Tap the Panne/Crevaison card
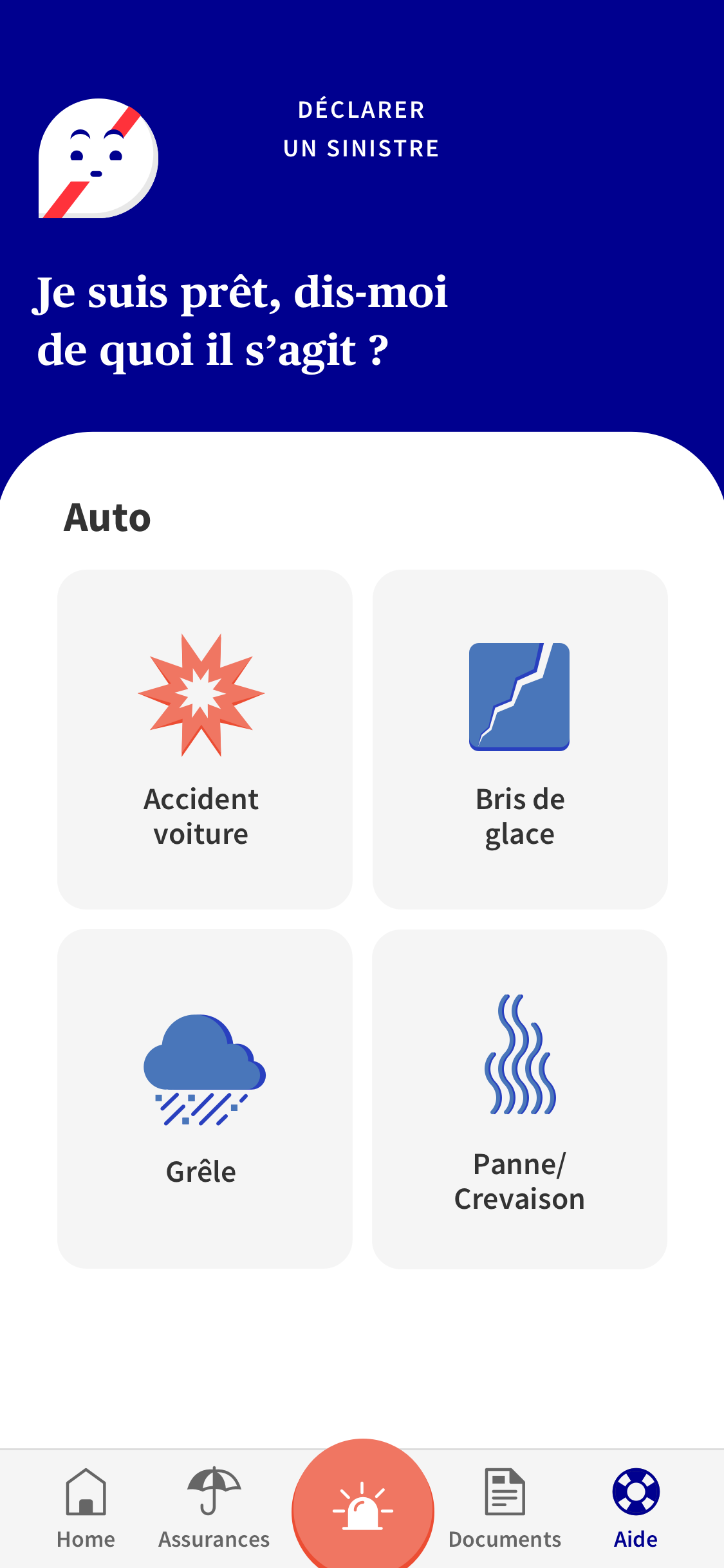 (519, 1099)
